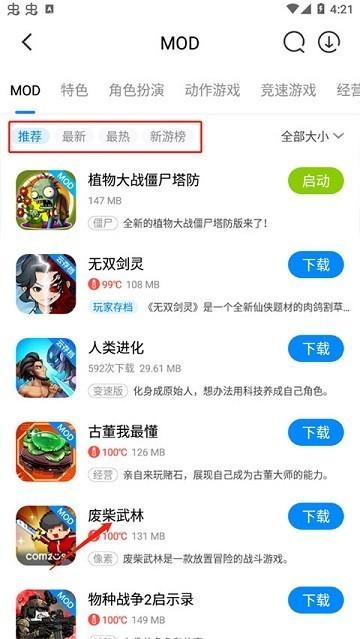The image size is (360, 639).
Task: Open the 废柴武林 game details row
Action: (x=180, y=535)
